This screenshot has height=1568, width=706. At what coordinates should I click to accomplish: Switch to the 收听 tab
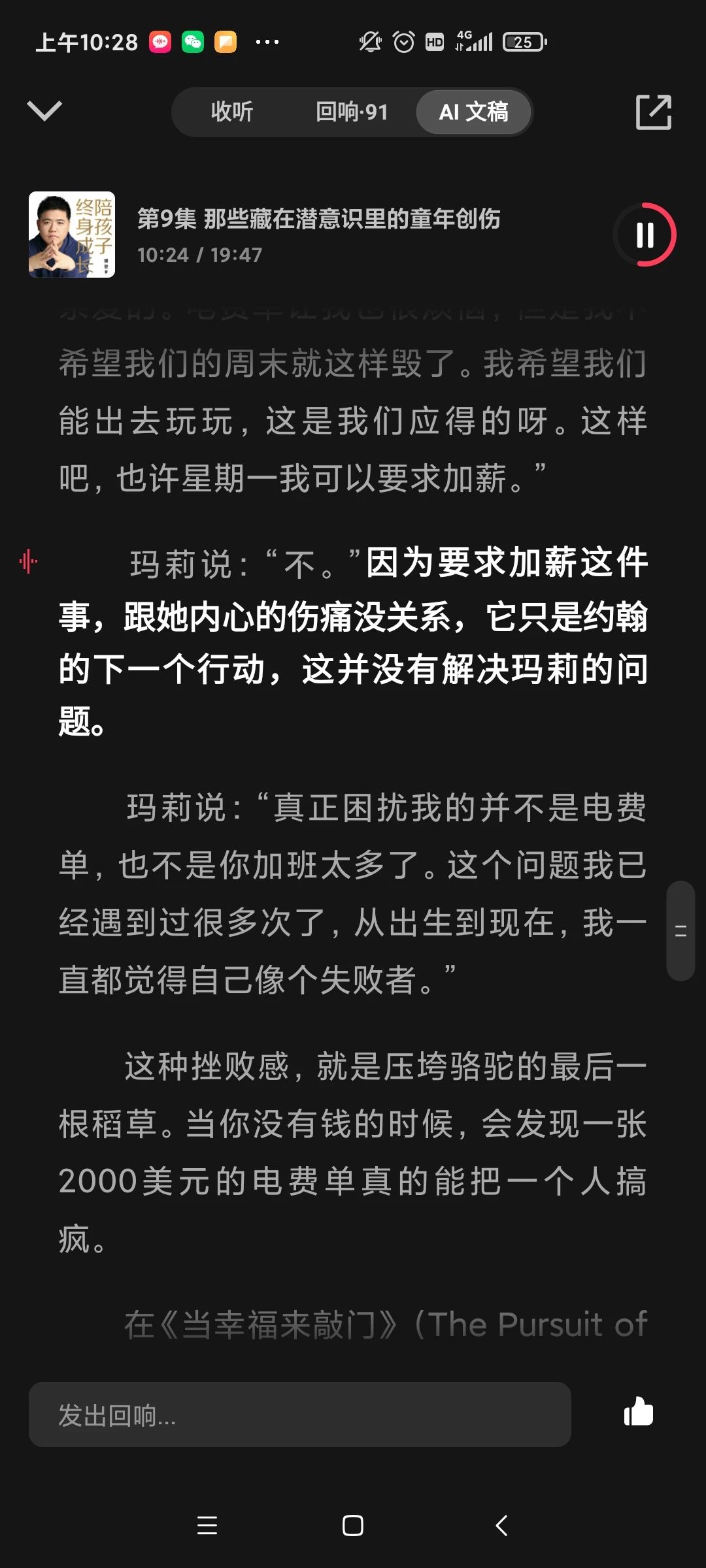231,112
